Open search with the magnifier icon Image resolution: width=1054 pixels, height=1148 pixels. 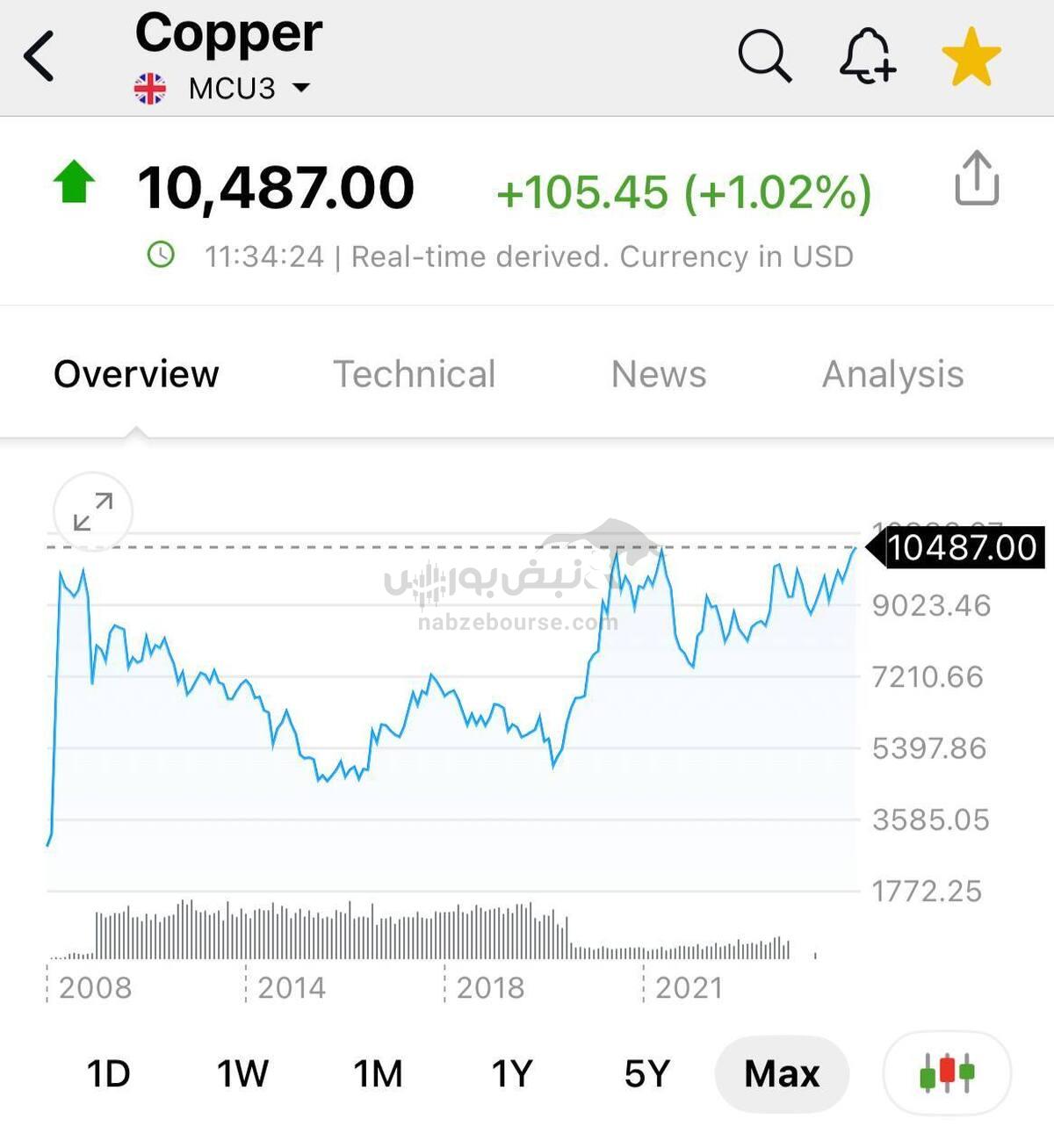[x=764, y=56]
